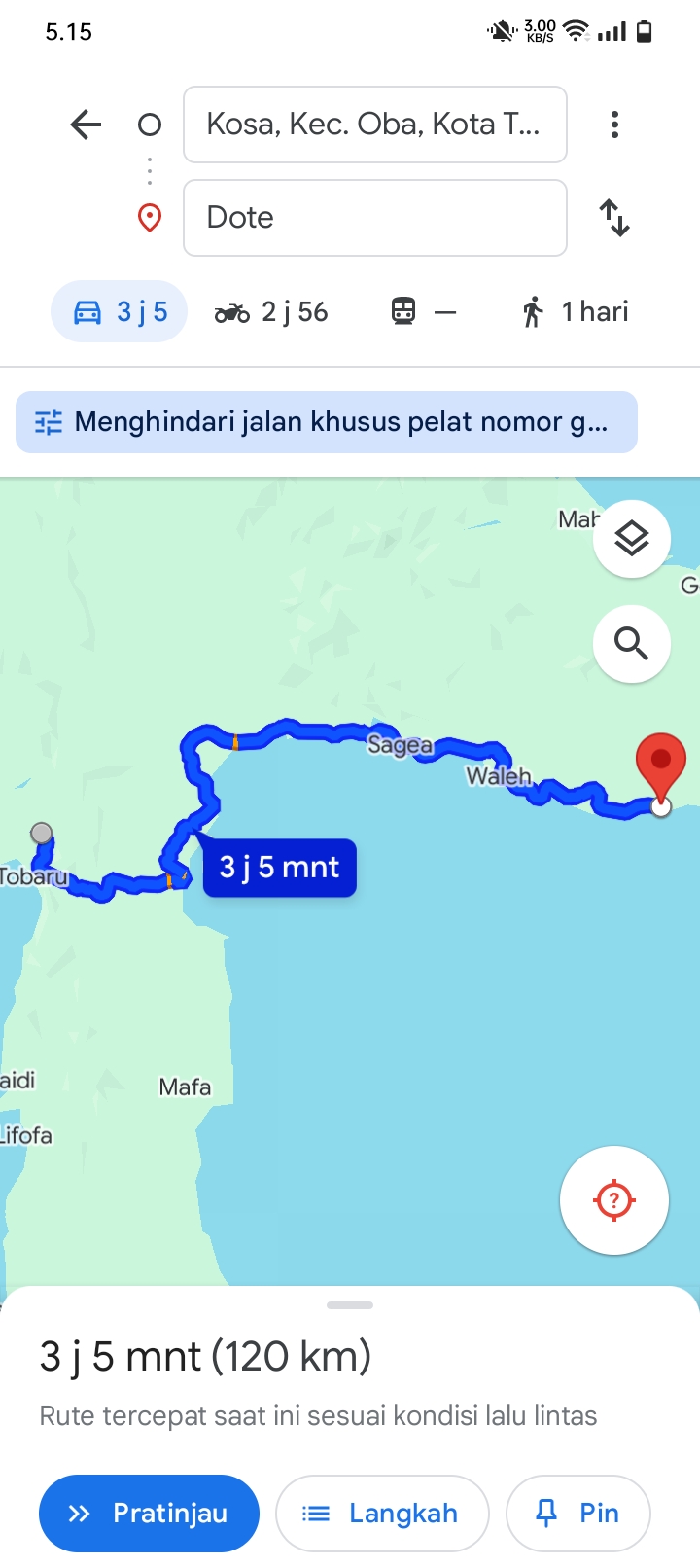Viewport: 700px width, 1568px height.
Task: Pin this route with Pin button
Action: 578,1514
